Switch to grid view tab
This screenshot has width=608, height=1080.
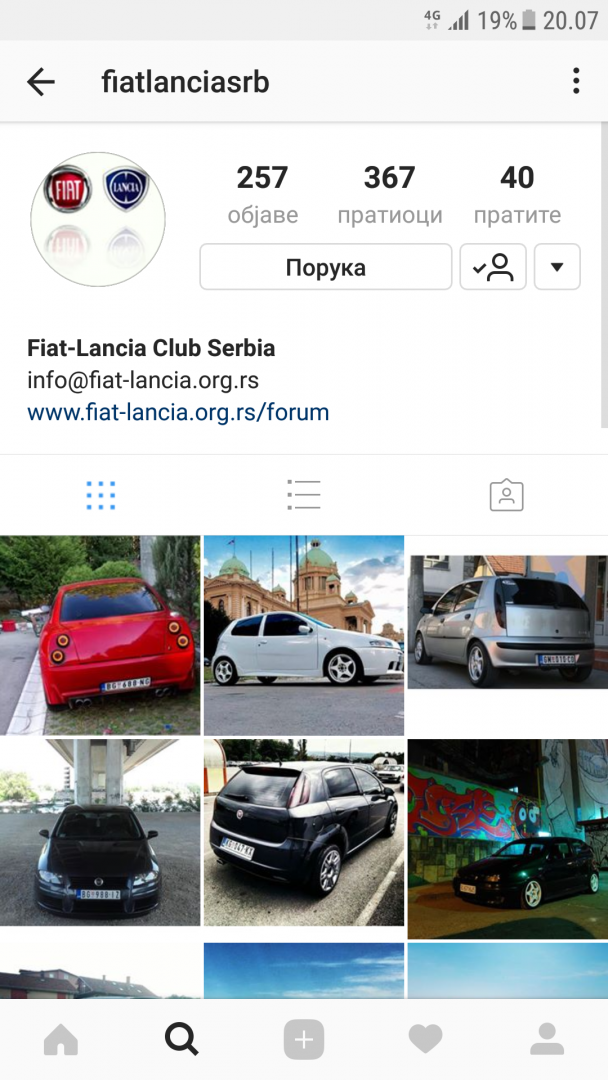click(x=101, y=495)
